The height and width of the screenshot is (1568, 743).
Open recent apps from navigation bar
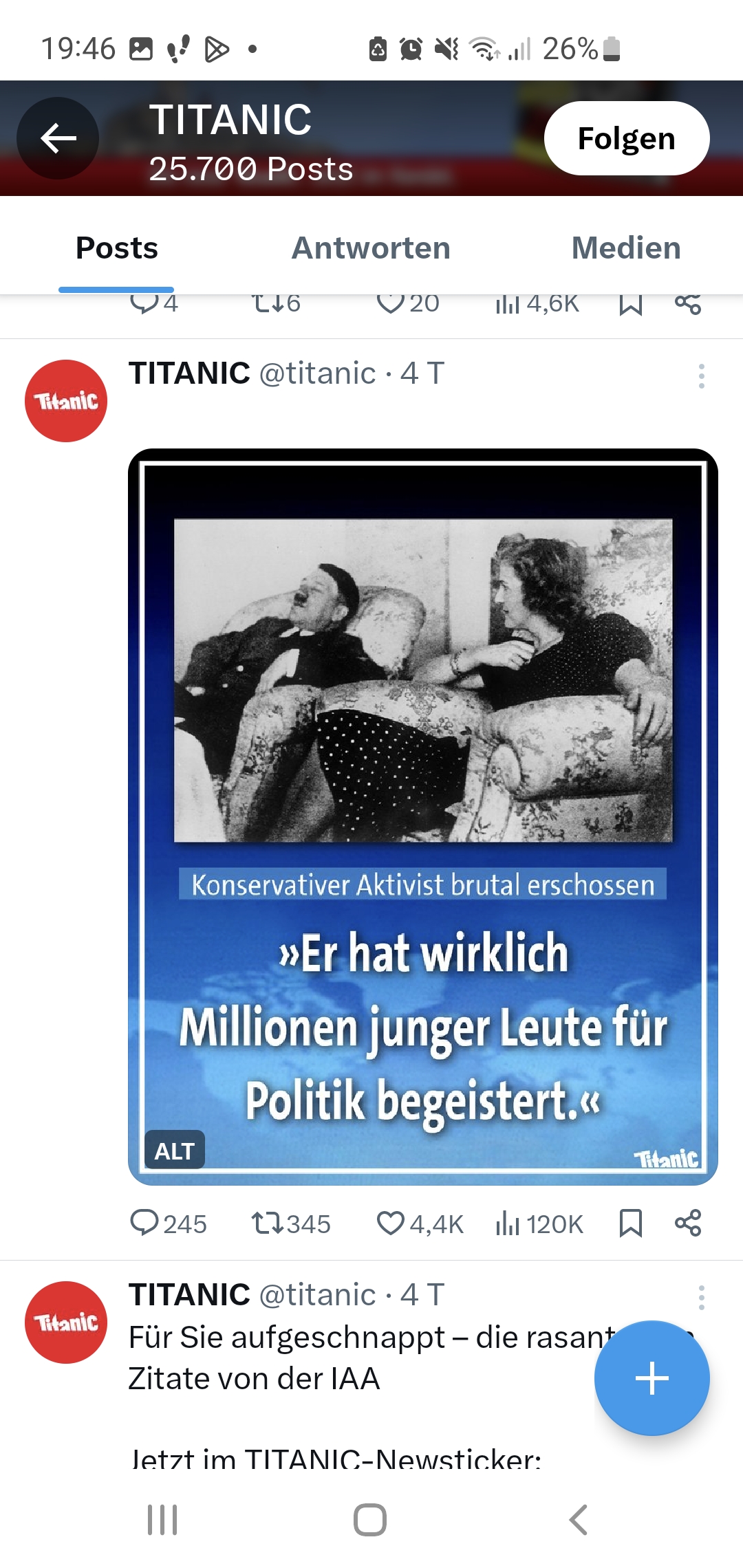tap(162, 1519)
